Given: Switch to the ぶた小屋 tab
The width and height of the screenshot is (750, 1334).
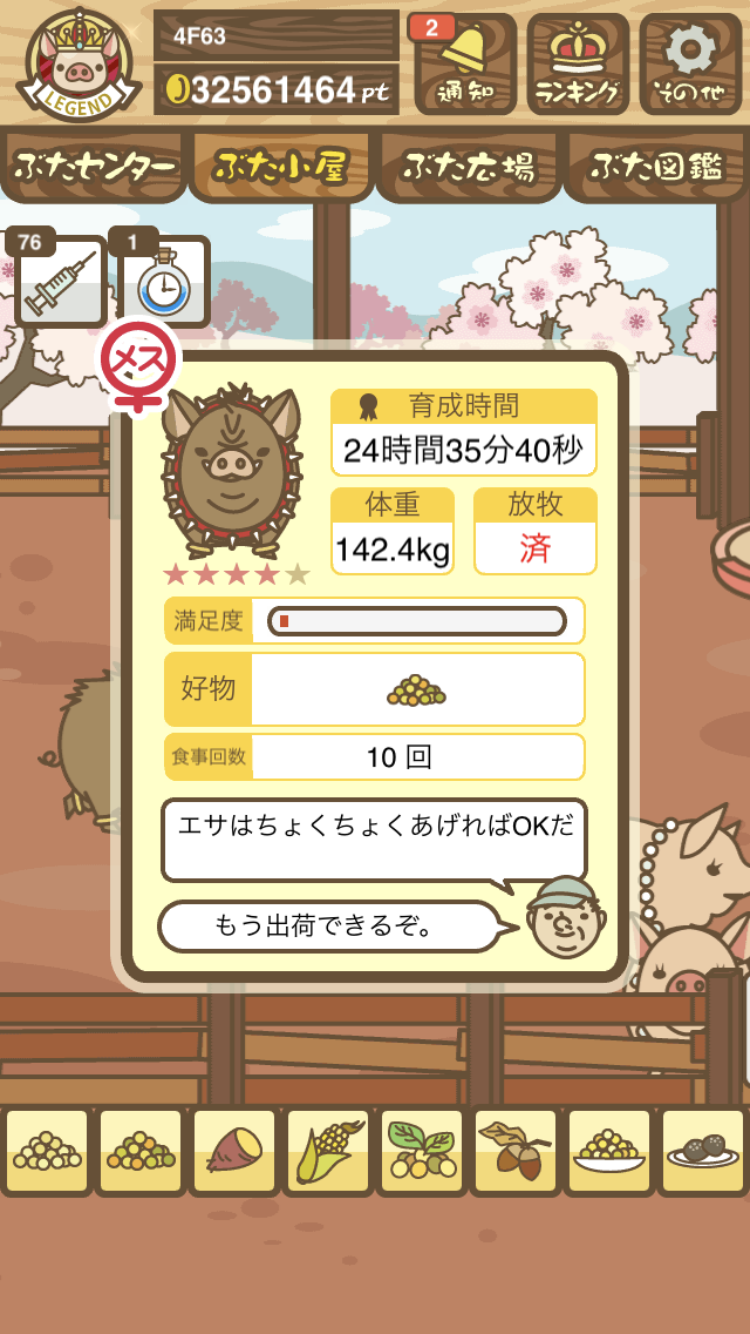Looking at the screenshot, I should [x=281, y=167].
